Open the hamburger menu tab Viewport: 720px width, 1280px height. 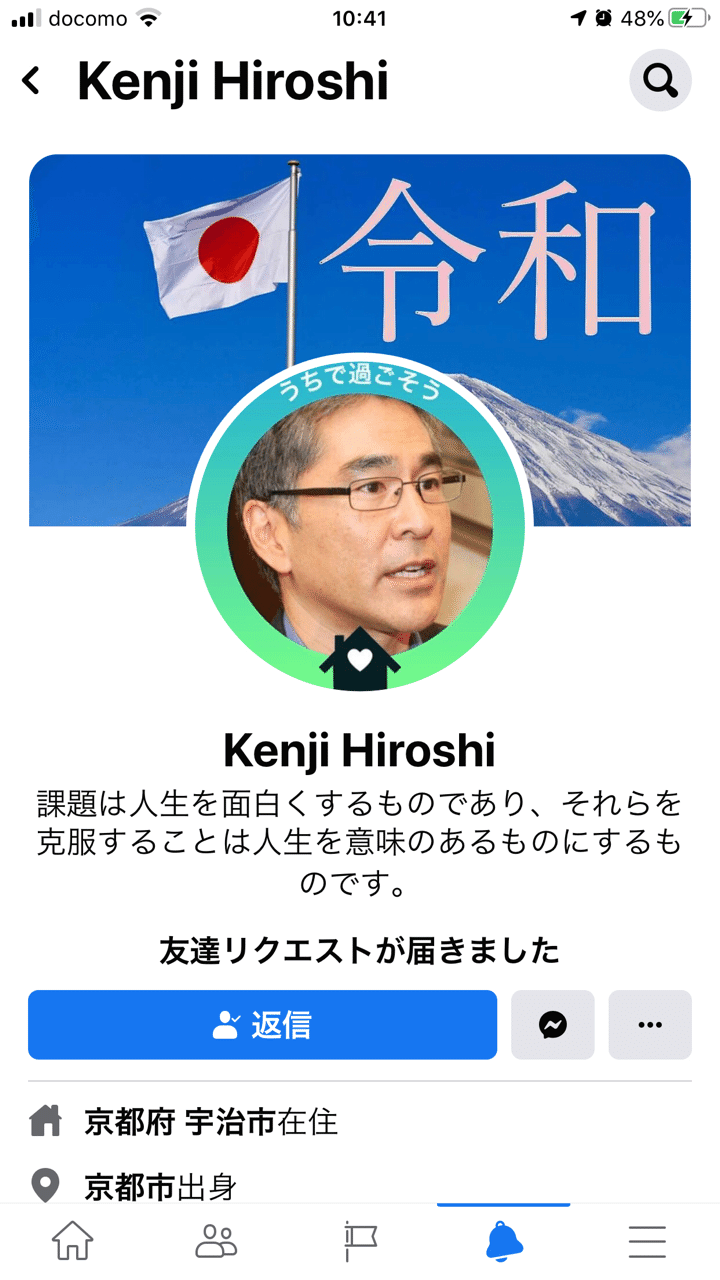pyautogui.click(x=648, y=1241)
